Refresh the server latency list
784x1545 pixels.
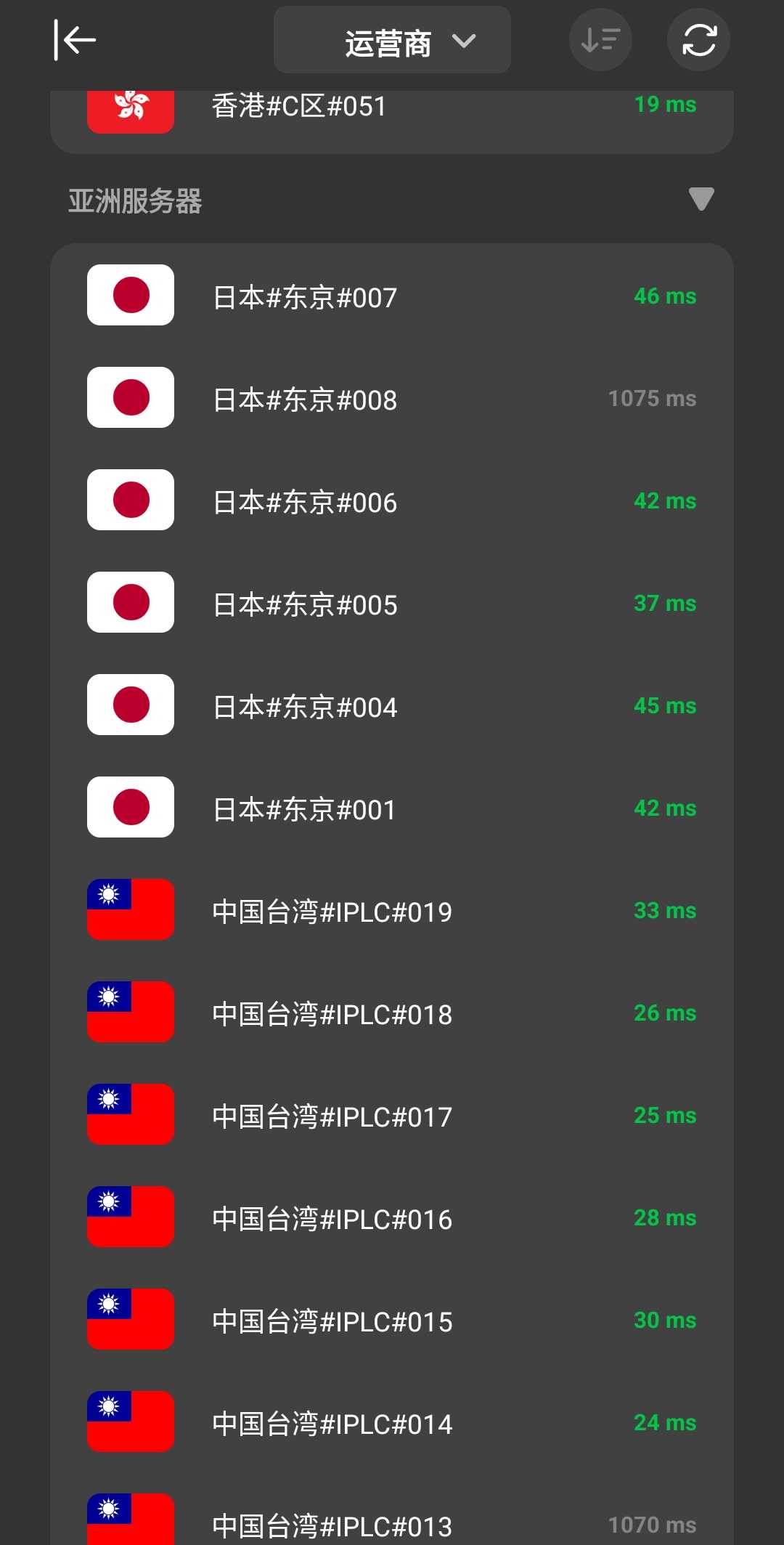(x=698, y=40)
